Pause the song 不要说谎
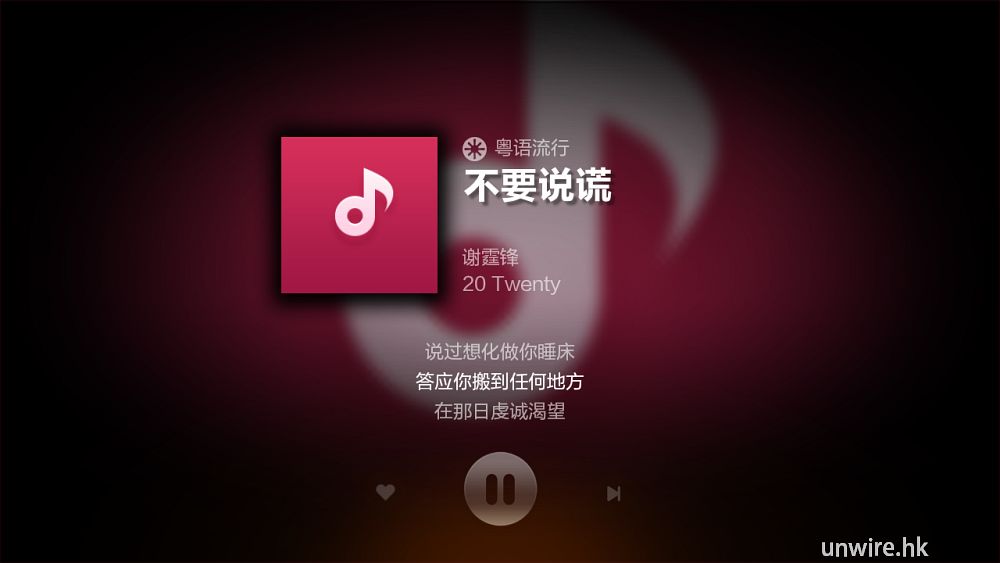The height and width of the screenshot is (563, 1000). pos(500,489)
